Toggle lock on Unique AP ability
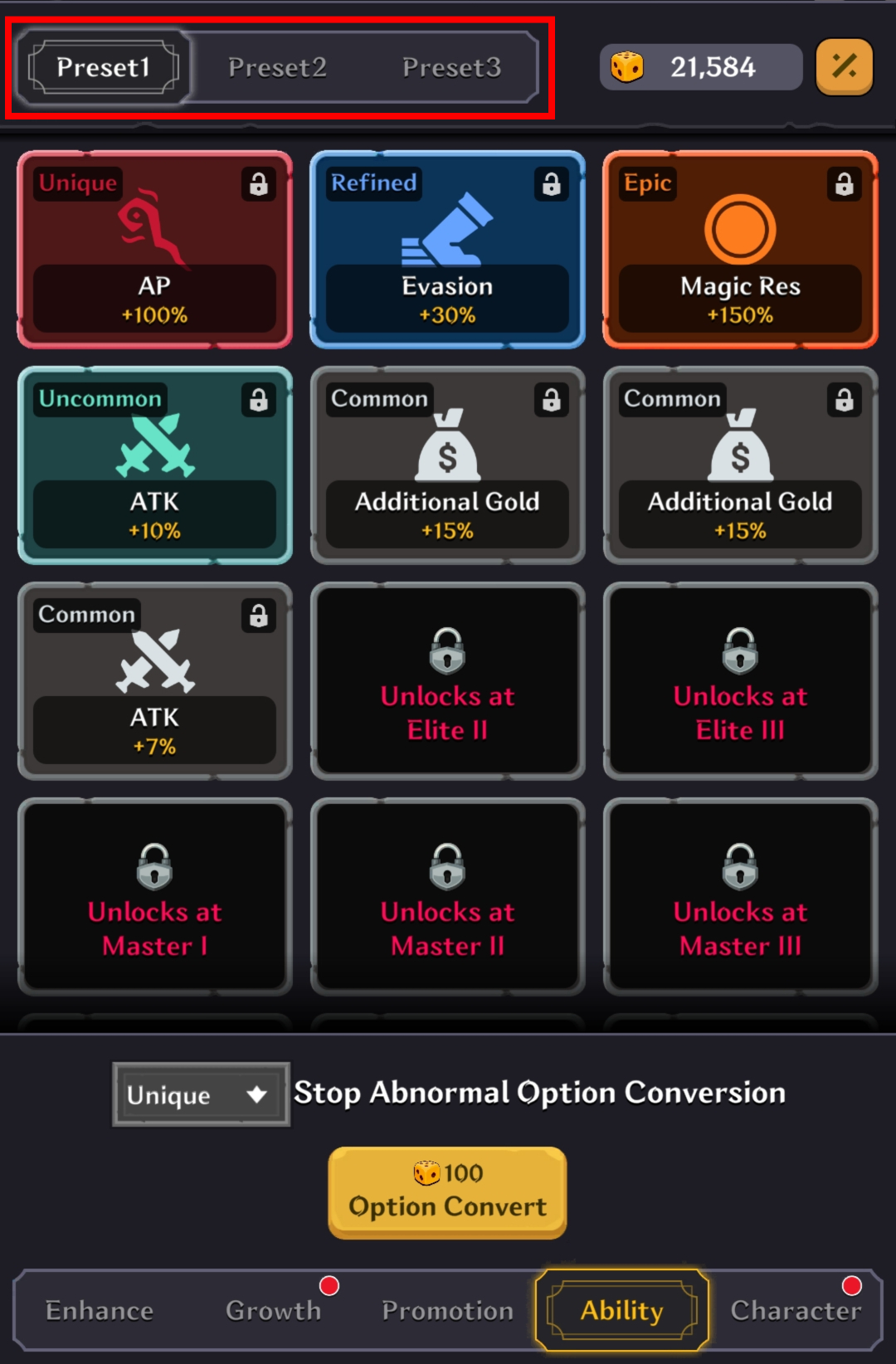The height and width of the screenshot is (1364, 896). (x=258, y=184)
